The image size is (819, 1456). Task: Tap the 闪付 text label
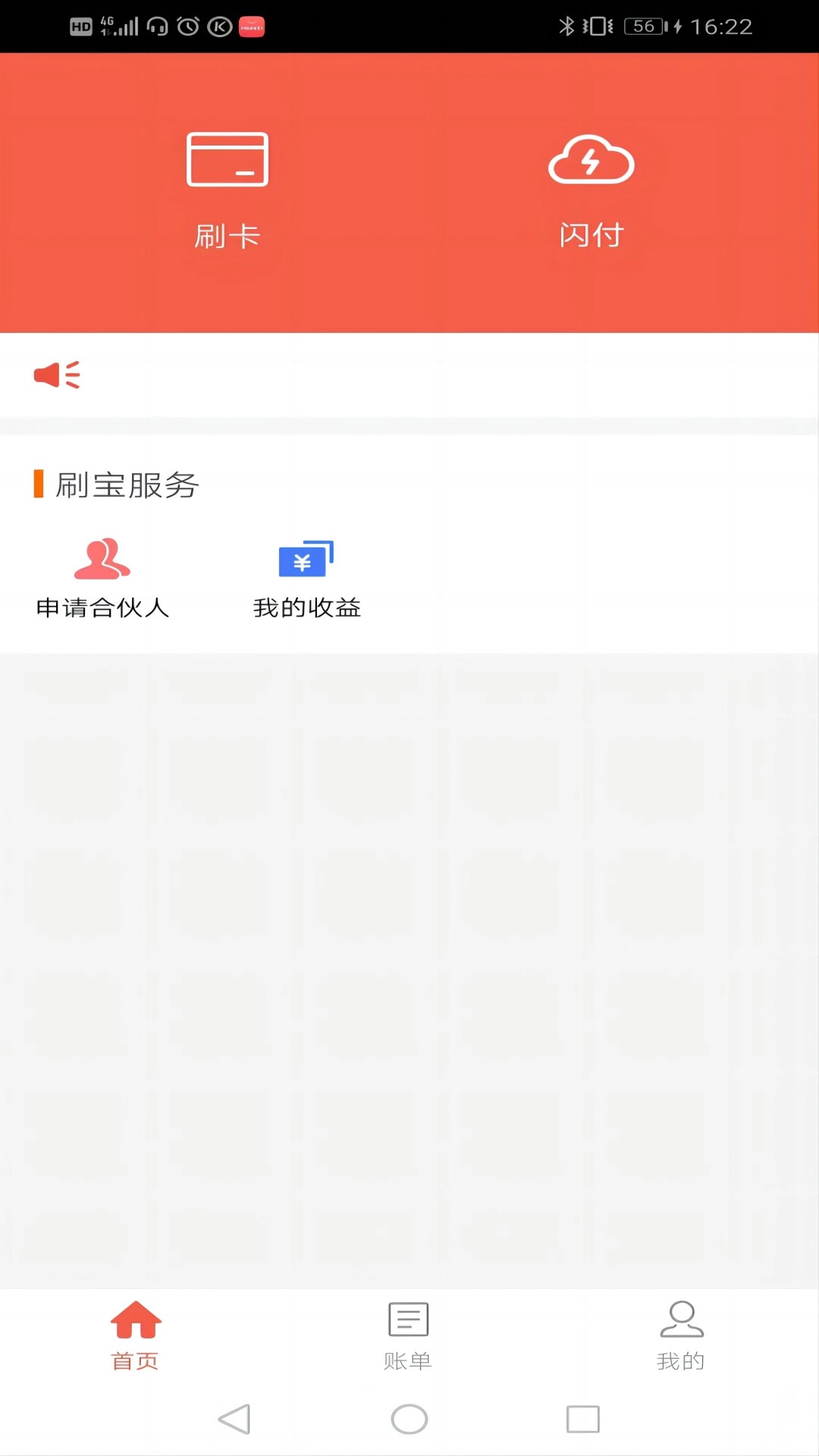(591, 236)
